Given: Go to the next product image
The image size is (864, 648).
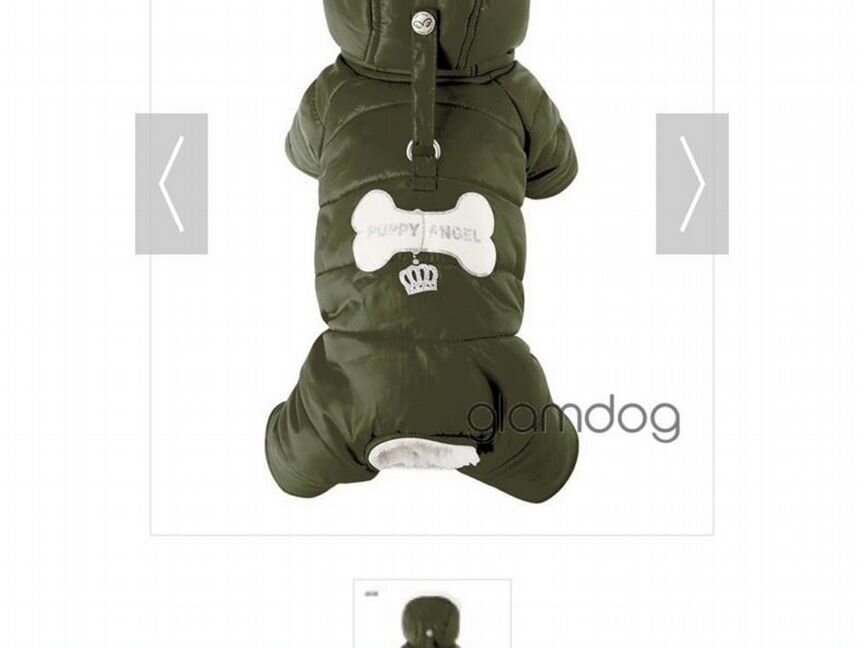Looking at the screenshot, I should (x=692, y=184).
